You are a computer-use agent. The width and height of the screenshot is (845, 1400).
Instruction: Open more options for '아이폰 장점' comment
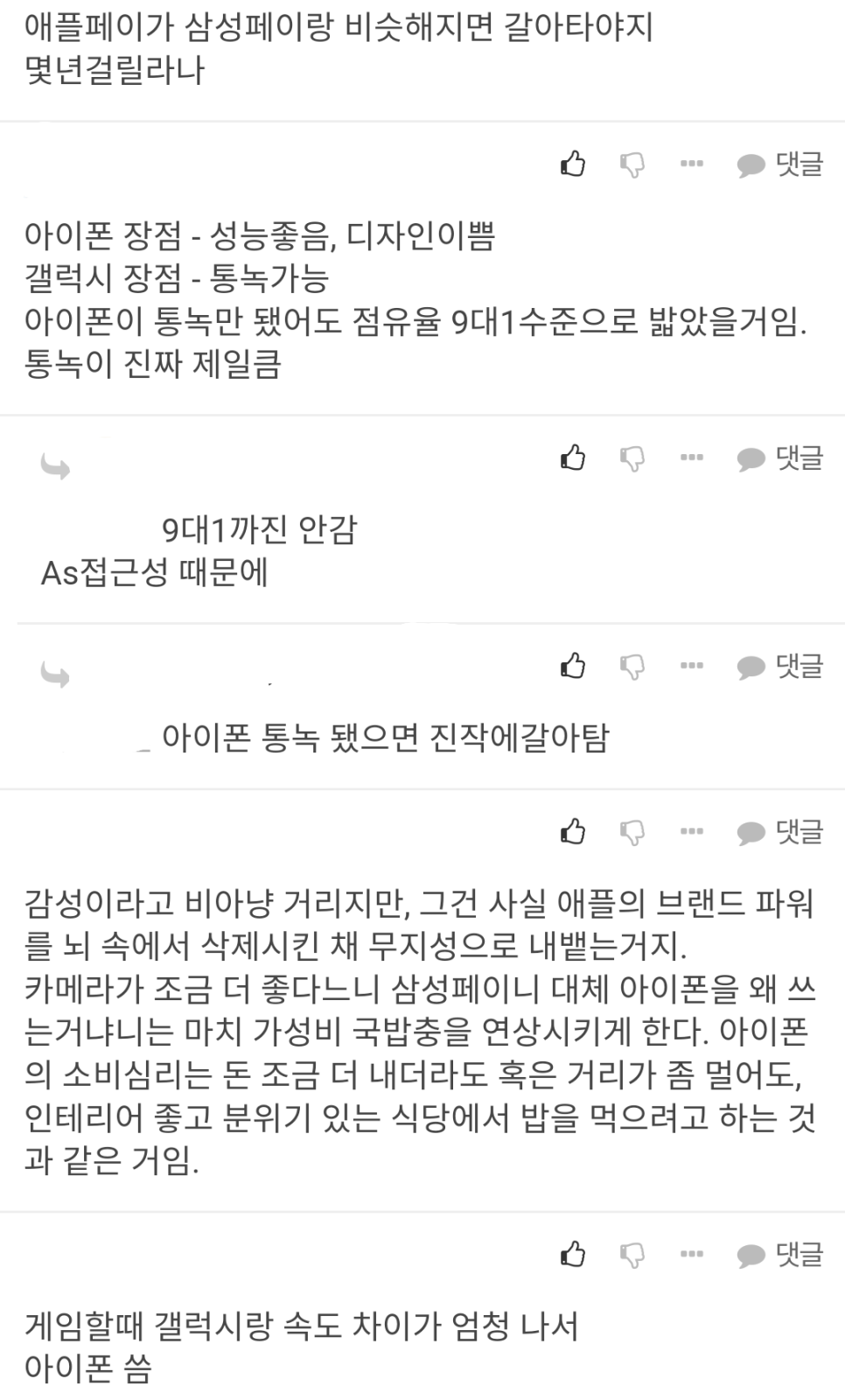click(691, 164)
